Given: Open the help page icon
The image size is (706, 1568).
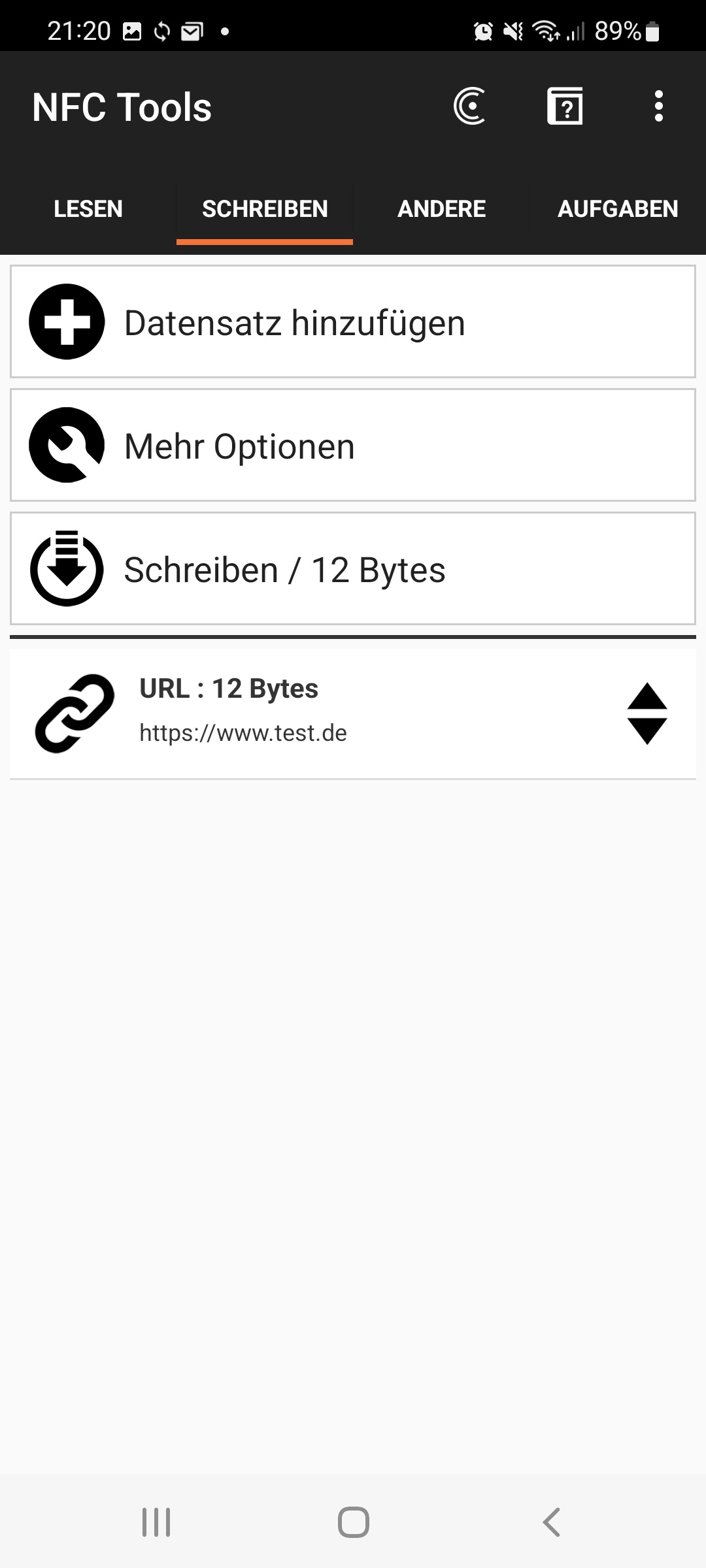Looking at the screenshot, I should pos(565,106).
